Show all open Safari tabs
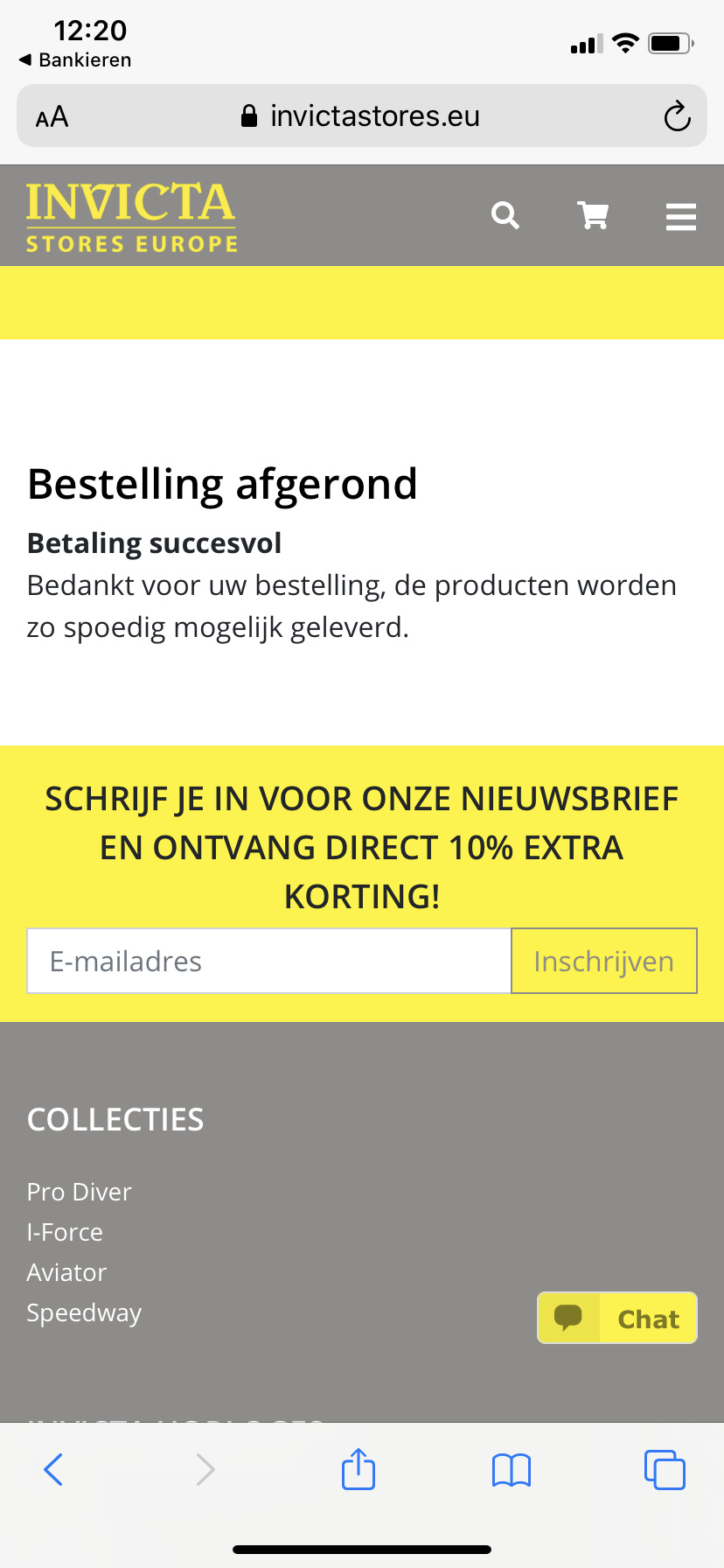 point(665,1469)
